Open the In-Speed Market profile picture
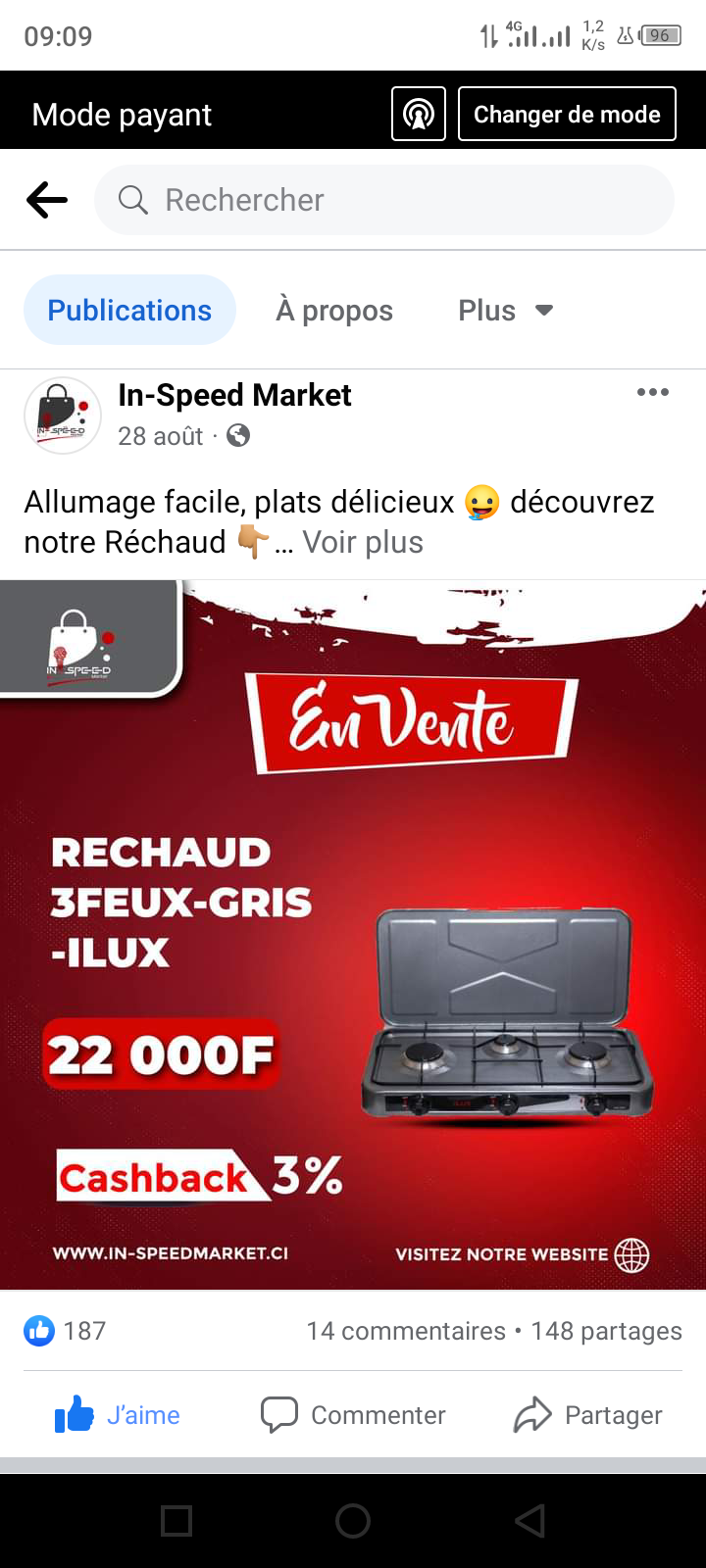Viewport: 706px width, 1568px height. coord(63,416)
